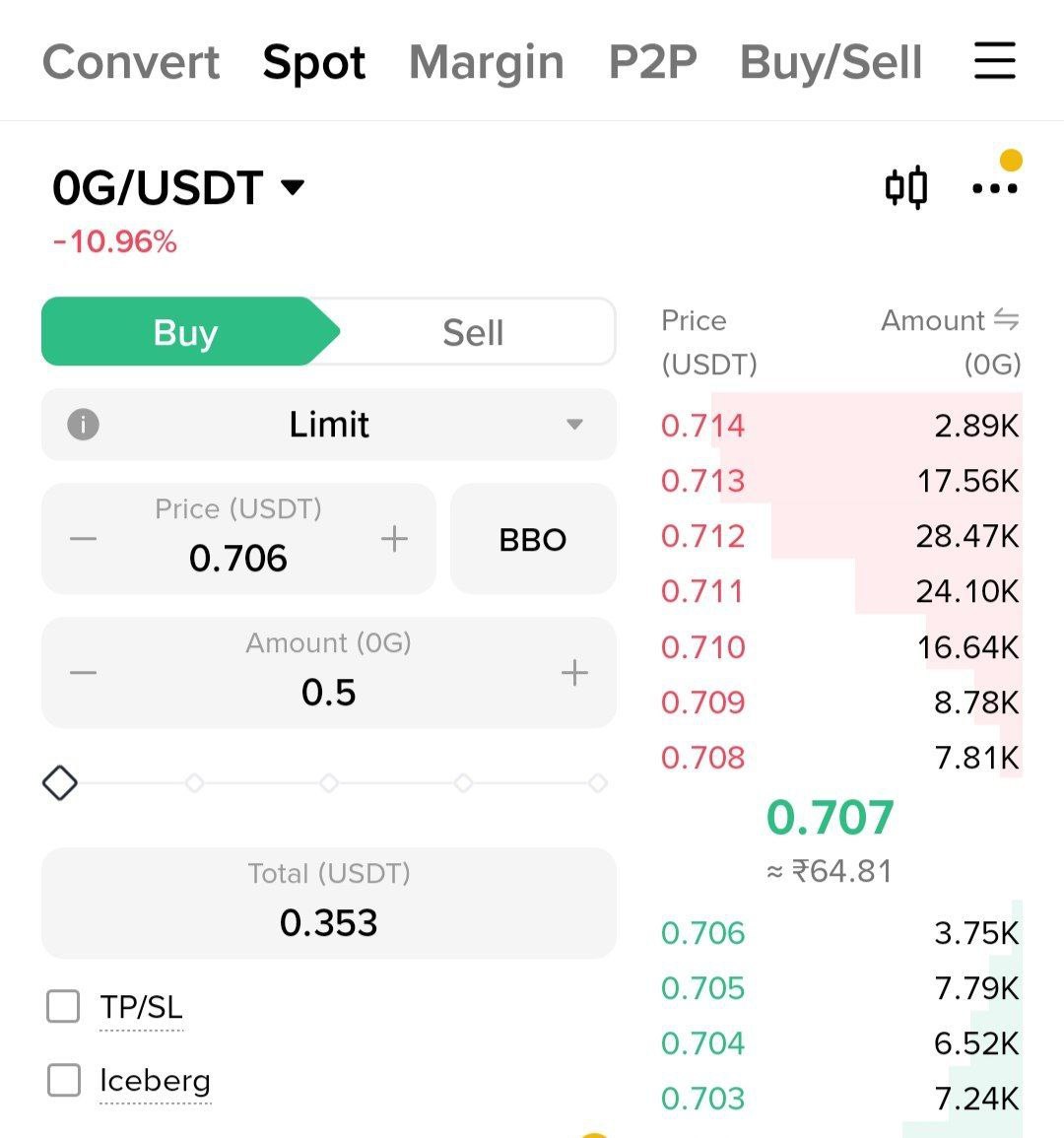This screenshot has height=1138, width=1064.
Task: Open the hamburger menu
Action: (x=994, y=61)
